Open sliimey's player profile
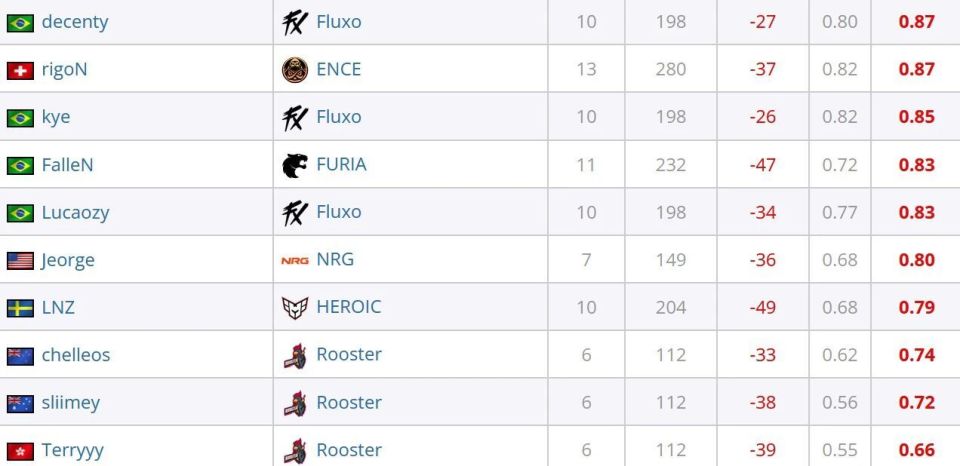The height and width of the screenshot is (466, 960). tap(70, 403)
